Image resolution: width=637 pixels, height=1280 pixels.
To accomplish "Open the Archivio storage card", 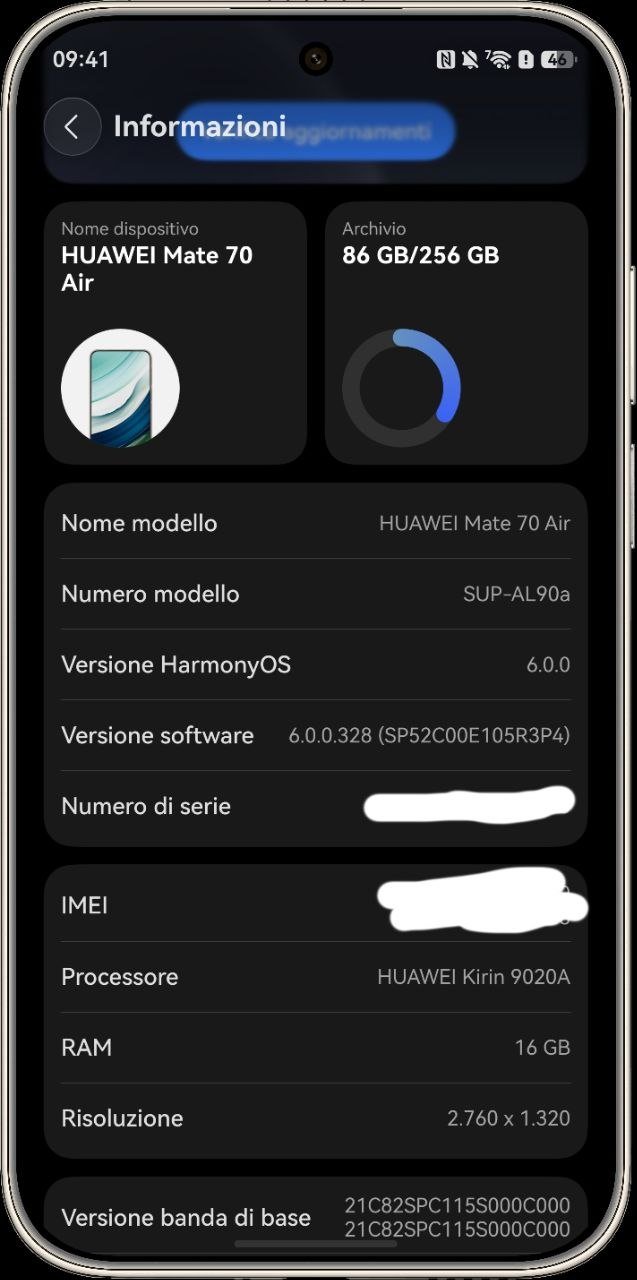I will 456,333.
